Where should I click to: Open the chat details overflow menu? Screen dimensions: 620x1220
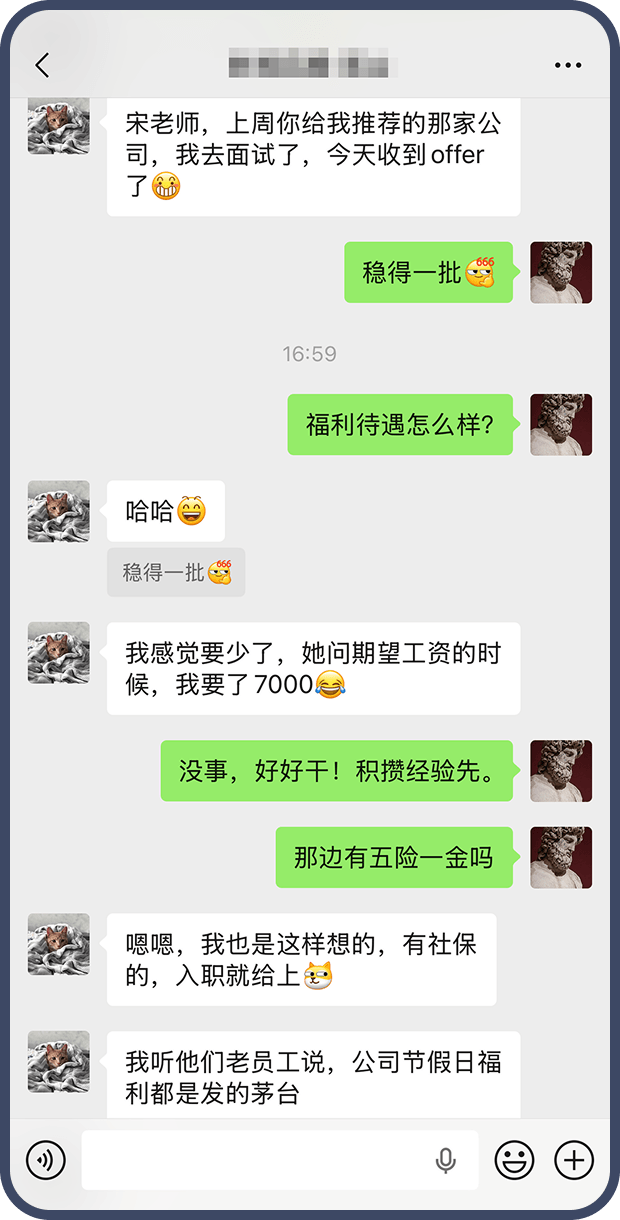click(567, 66)
